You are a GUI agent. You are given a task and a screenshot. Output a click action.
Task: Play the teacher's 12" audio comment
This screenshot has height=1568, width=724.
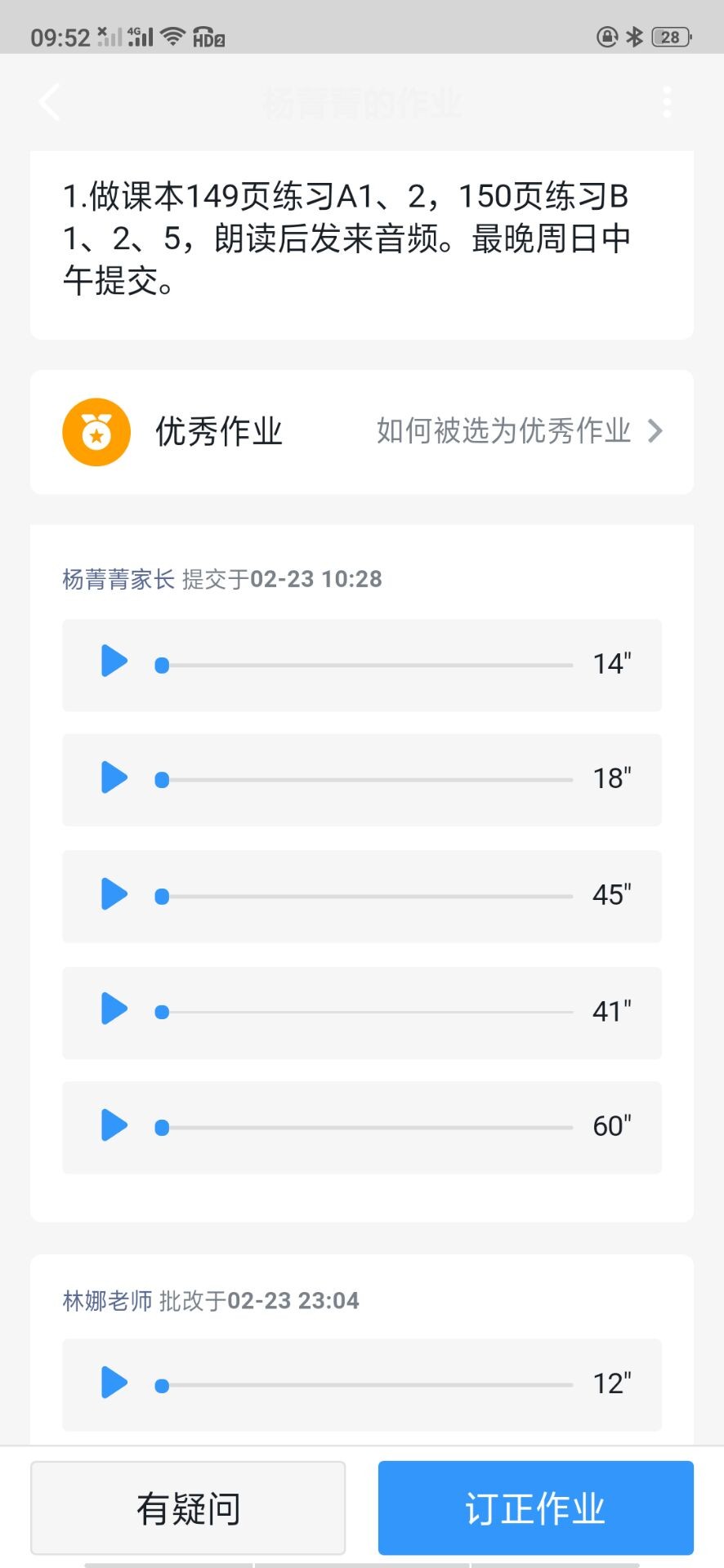(114, 1383)
